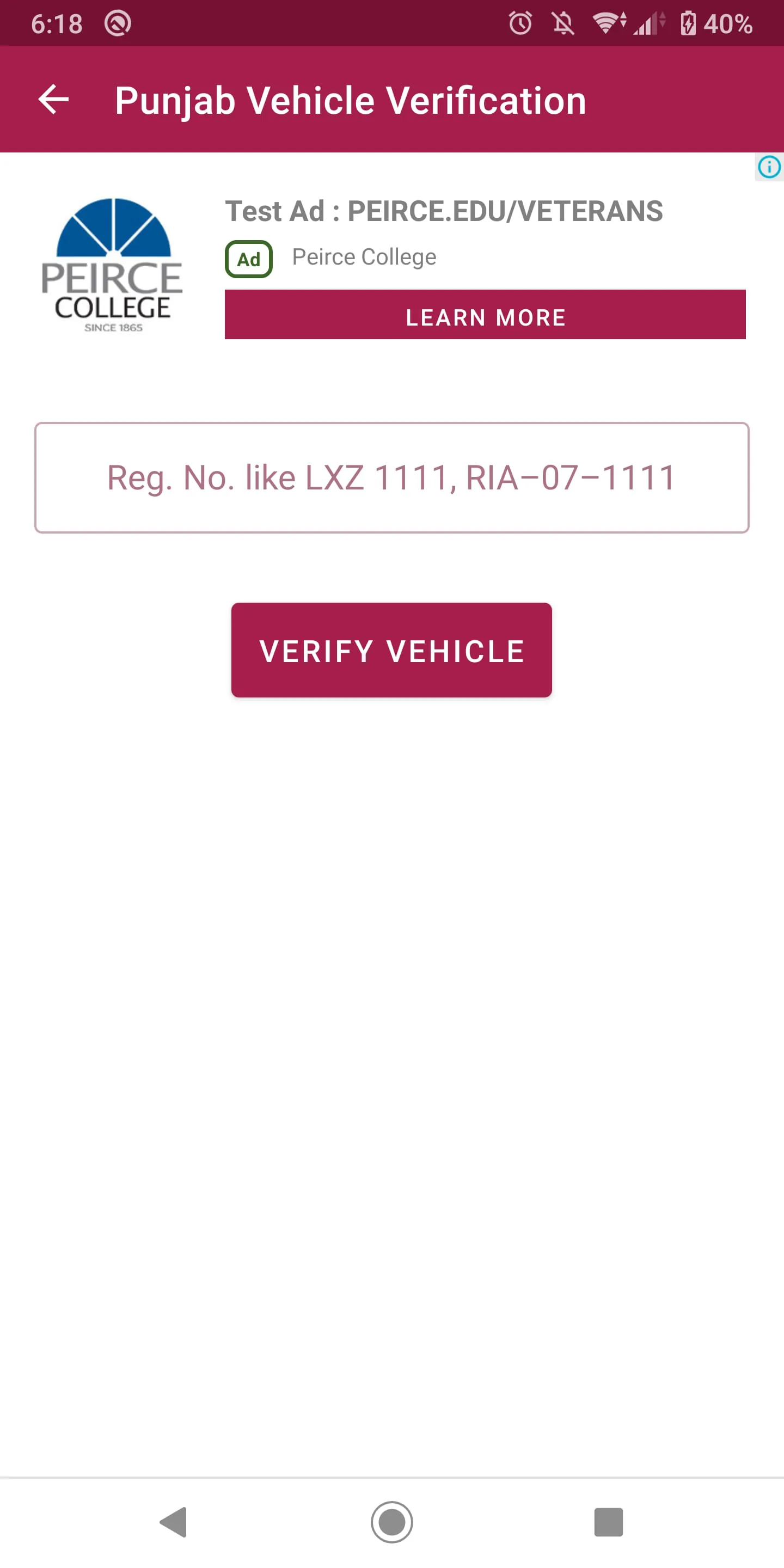The width and height of the screenshot is (784, 1568).
Task: Tap the muted notifications icon
Action: [563, 23]
